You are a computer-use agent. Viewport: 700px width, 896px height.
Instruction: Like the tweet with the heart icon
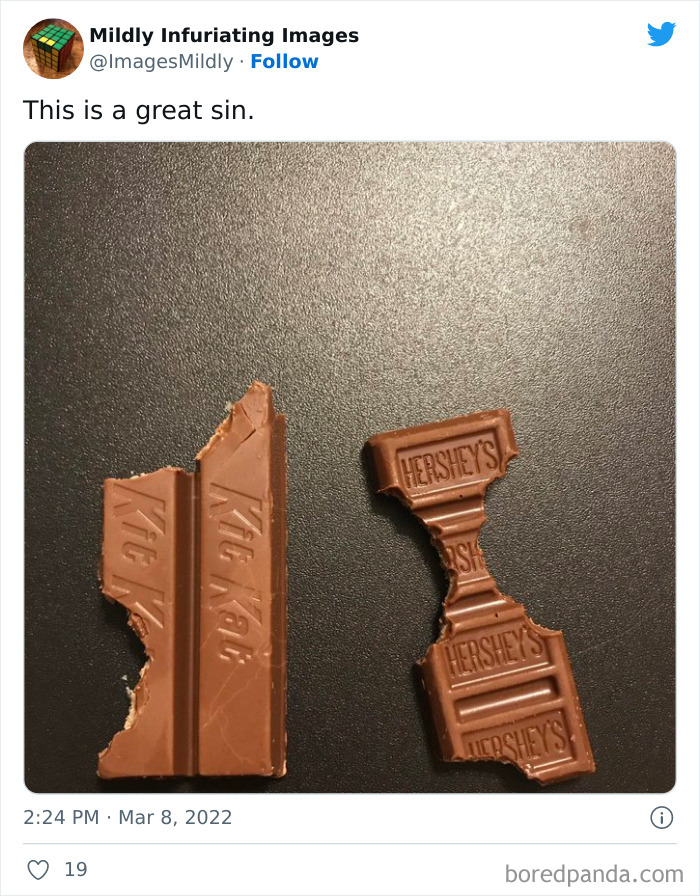(x=38, y=870)
